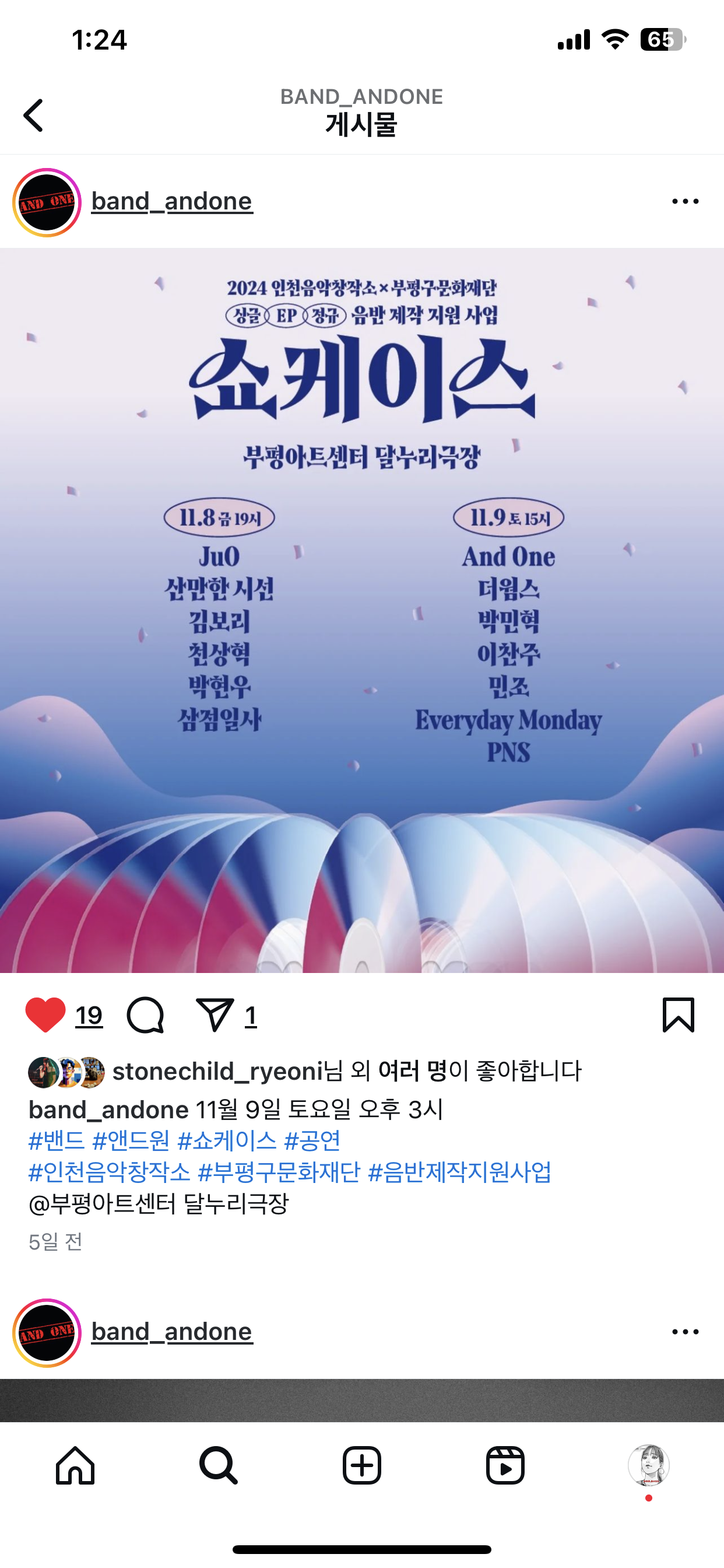Open comments on the showcase post
Image resolution: width=724 pixels, height=1568 pixels.
click(x=145, y=1014)
